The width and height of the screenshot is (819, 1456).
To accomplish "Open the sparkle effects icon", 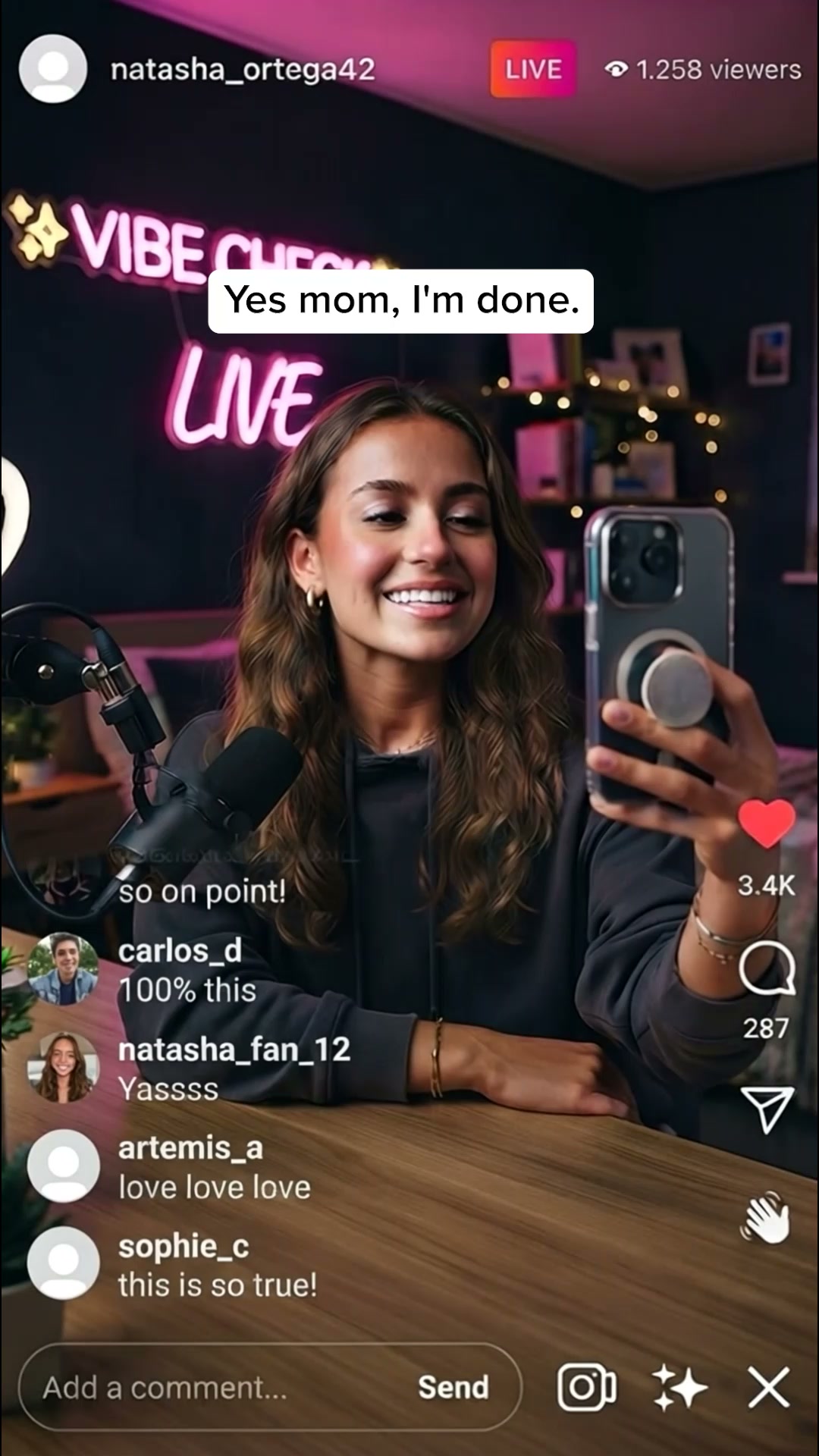I will (x=679, y=1388).
